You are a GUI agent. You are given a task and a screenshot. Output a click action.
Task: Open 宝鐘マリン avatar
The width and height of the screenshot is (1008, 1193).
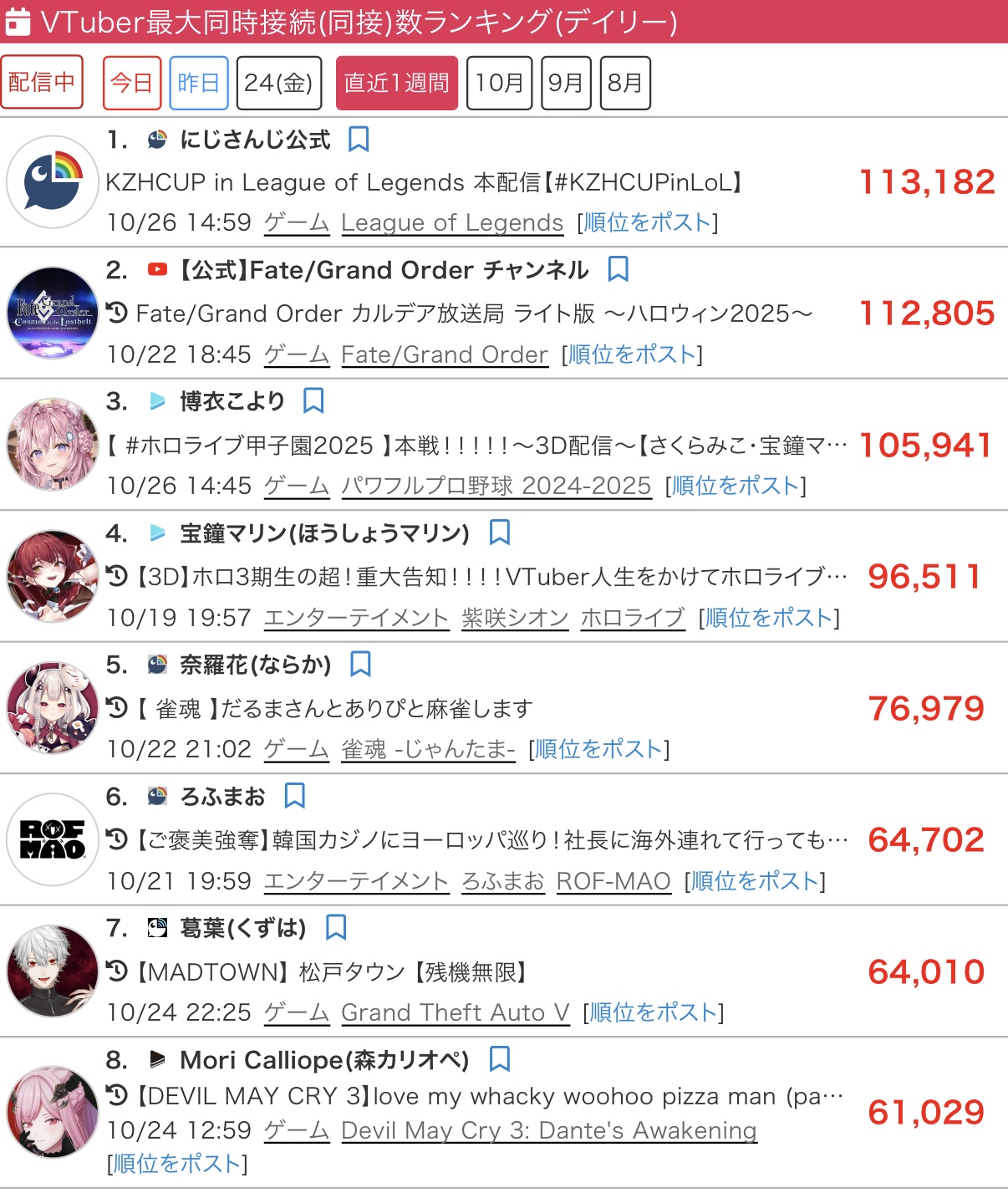pos(53,577)
